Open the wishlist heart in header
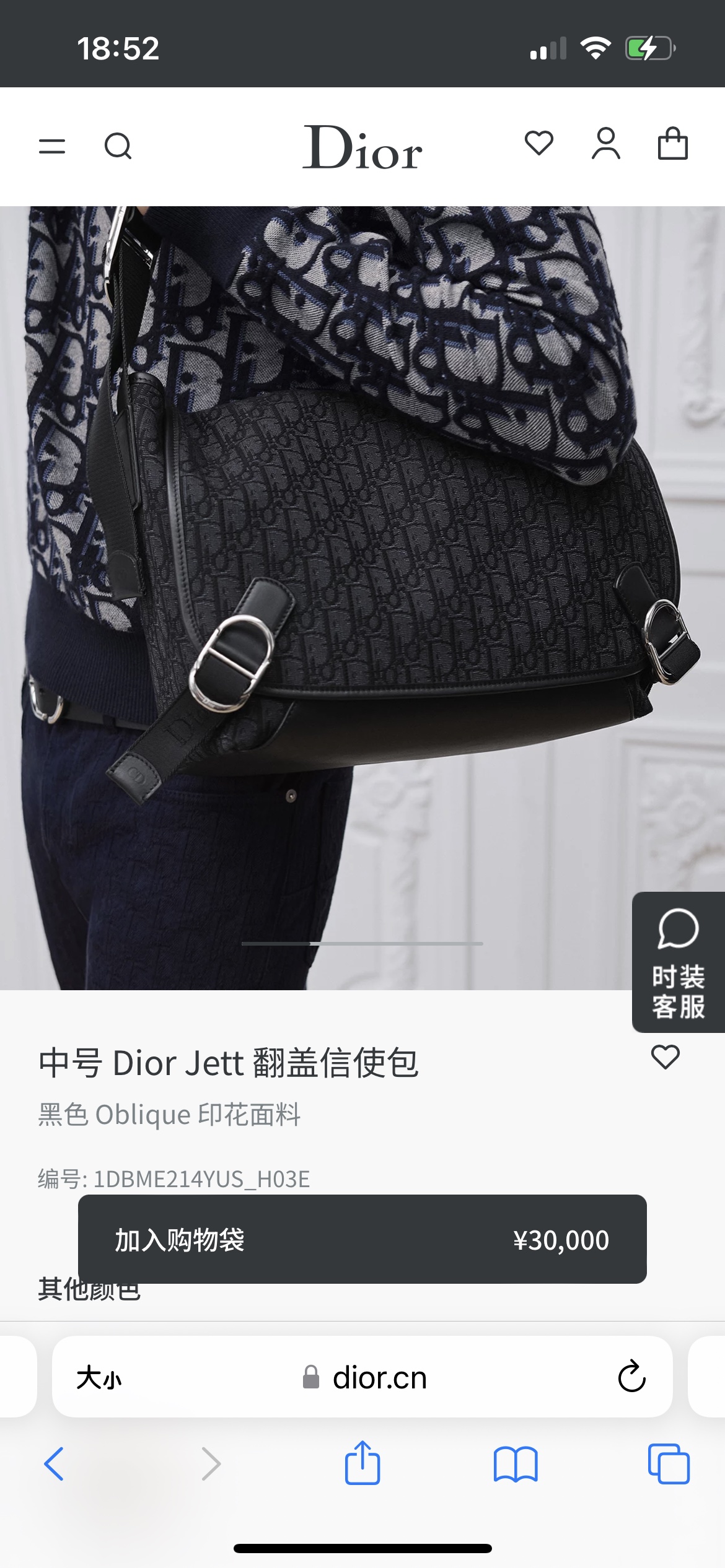Image resolution: width=725 pixels, height=1568 pixels. point(539,143)
